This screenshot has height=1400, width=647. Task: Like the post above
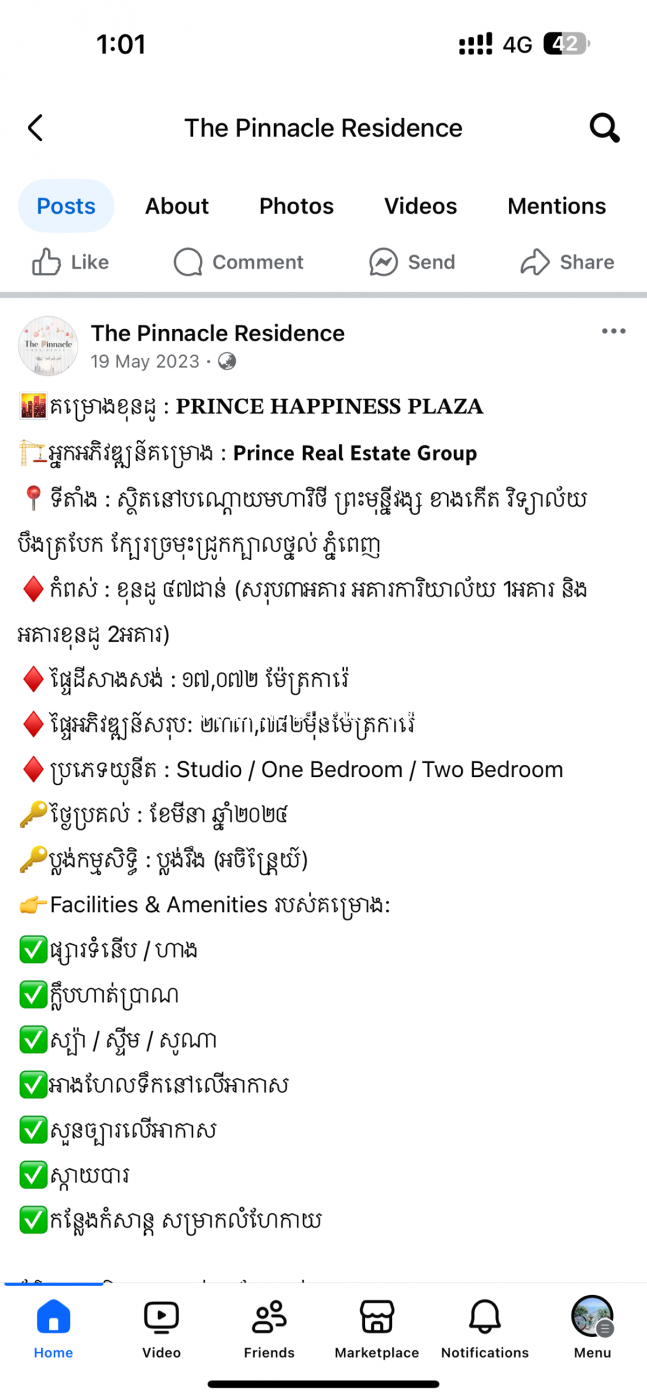coord(70,262)
